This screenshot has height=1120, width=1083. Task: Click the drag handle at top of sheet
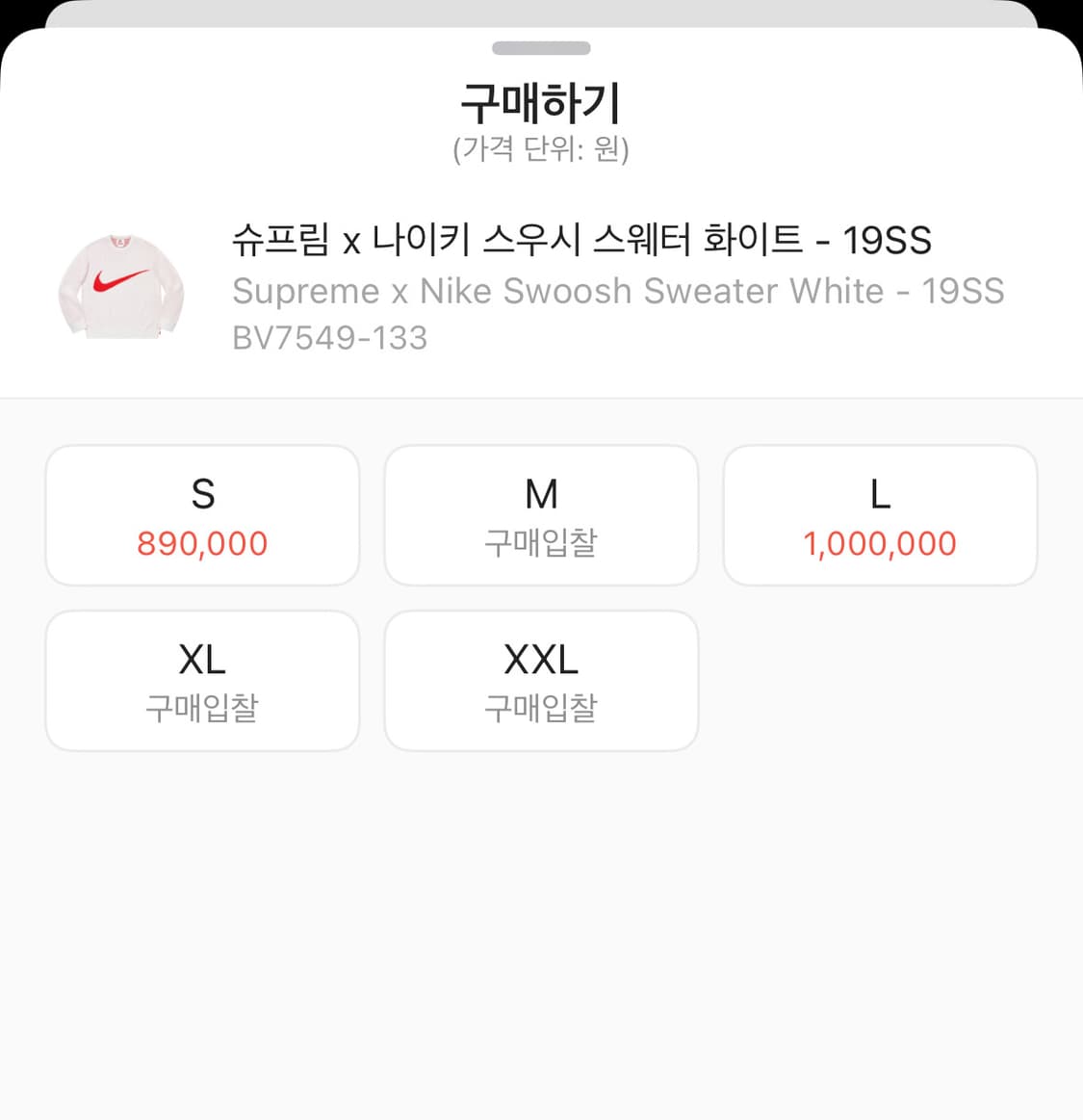[x=541, y=46]
